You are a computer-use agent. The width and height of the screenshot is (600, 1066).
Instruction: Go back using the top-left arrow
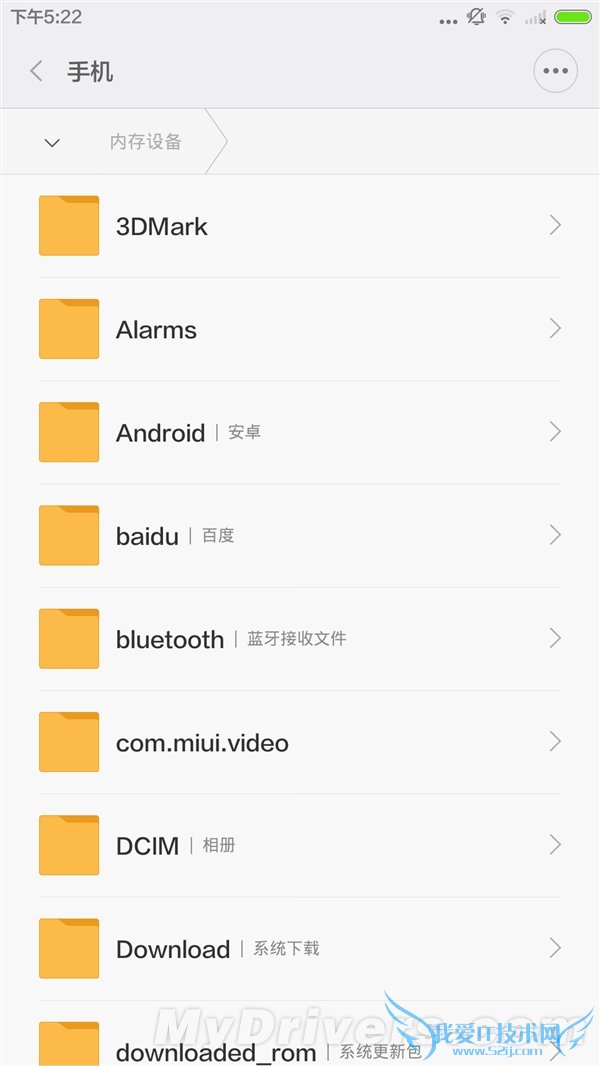[x=37, y=71]
